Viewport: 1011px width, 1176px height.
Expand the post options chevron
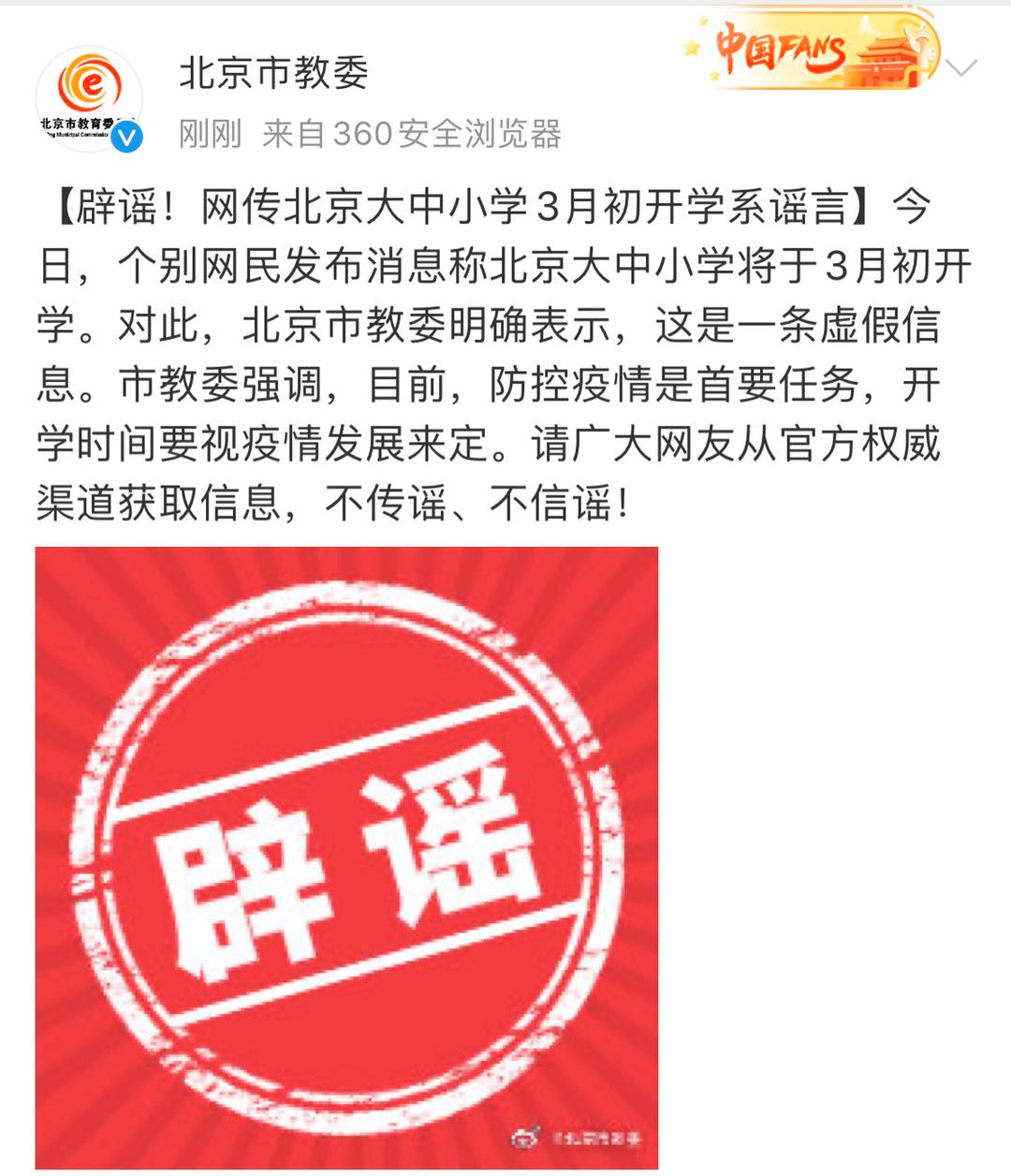pos(961,67)
